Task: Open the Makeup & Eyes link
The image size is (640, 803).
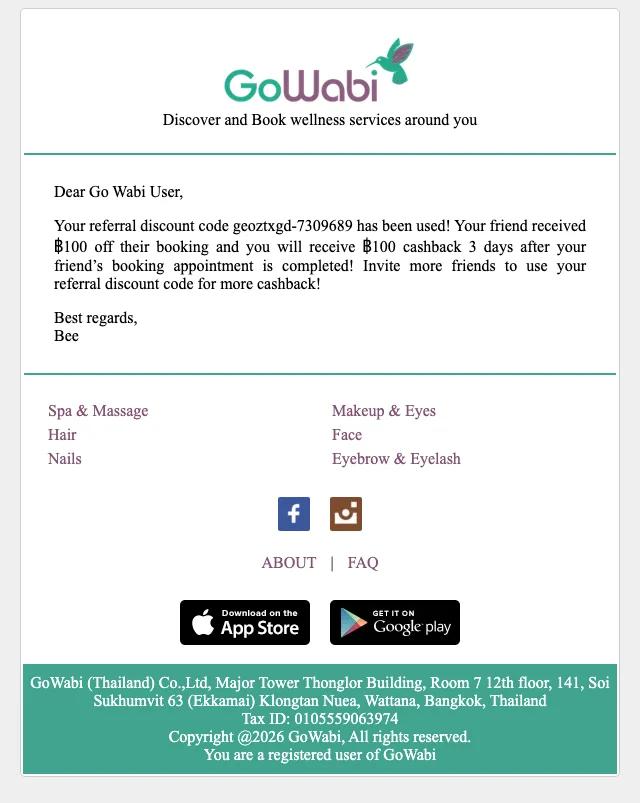Action: (x=384, y=411)
